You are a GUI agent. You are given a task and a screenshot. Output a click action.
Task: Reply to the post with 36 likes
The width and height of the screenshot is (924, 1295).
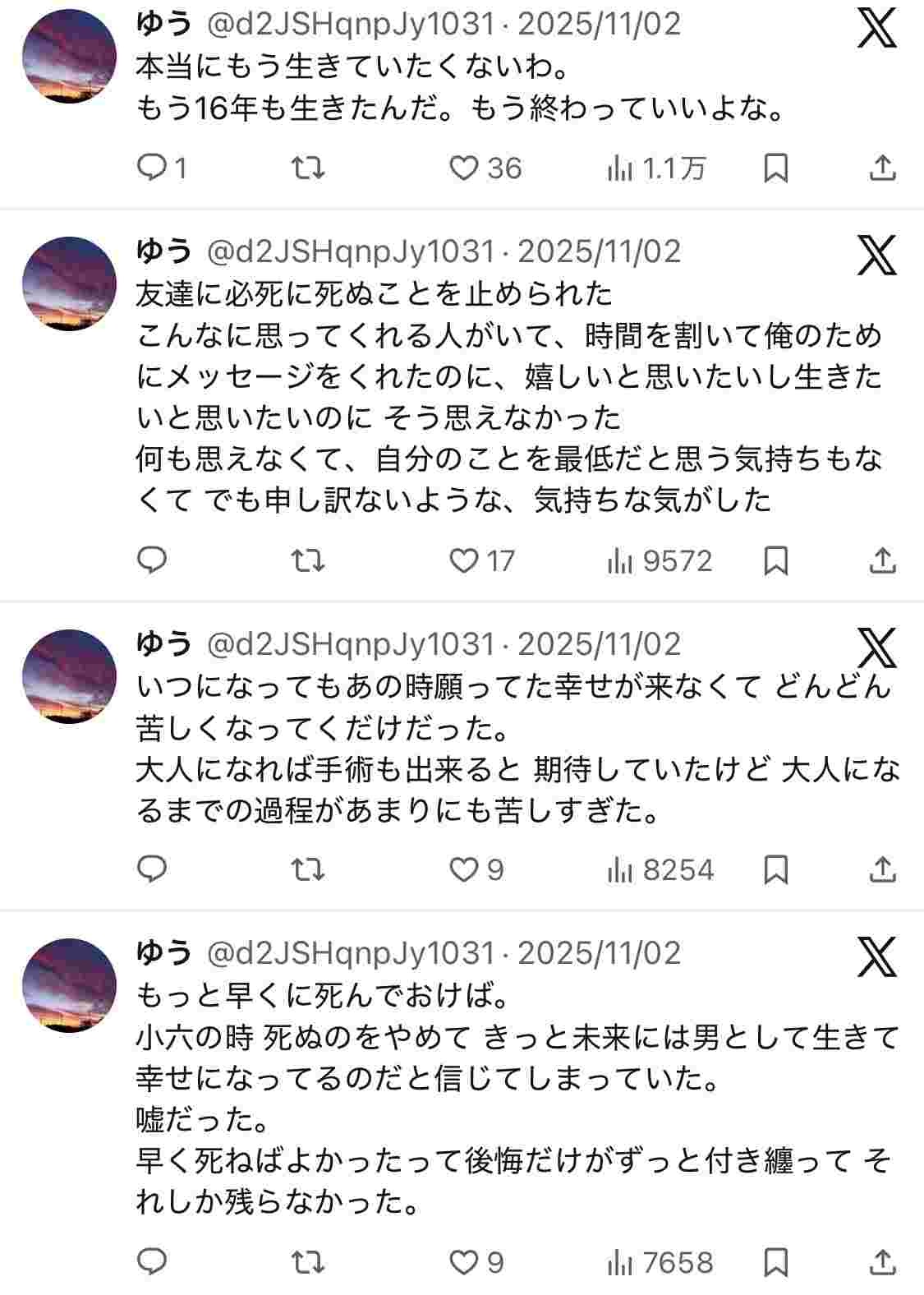(x=152, y=168)
